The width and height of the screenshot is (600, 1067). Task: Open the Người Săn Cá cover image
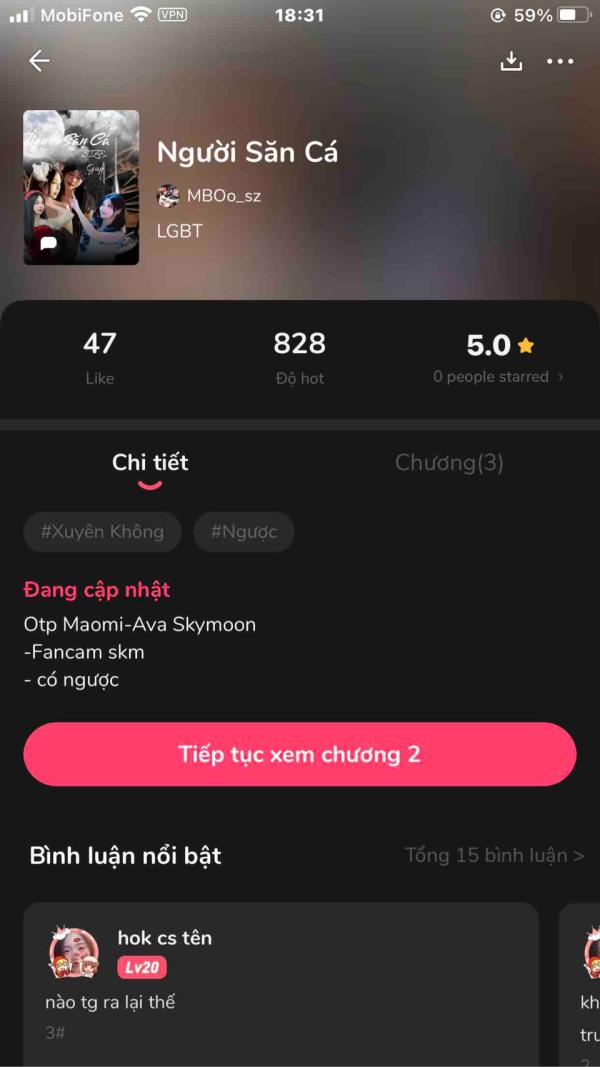tap(81, 187)
